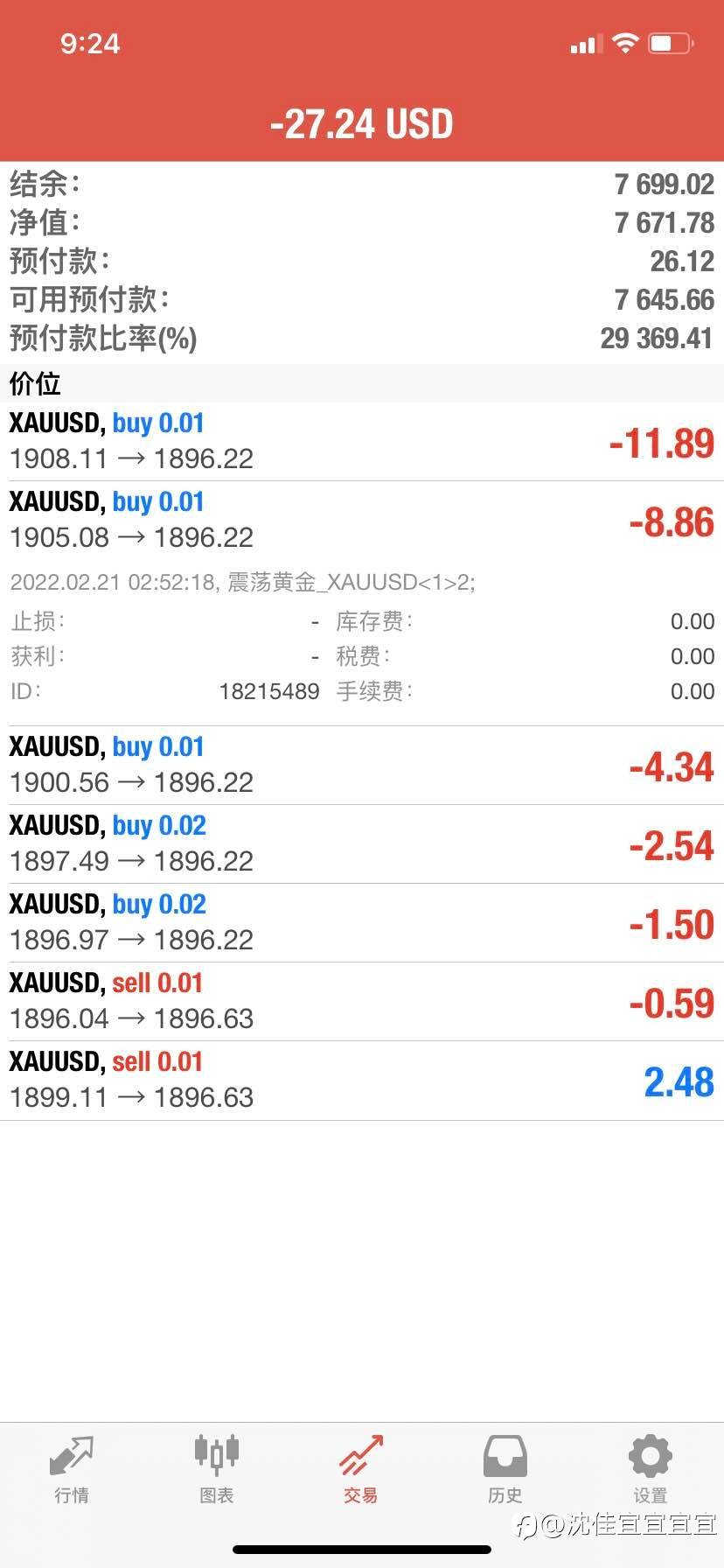This screenshot has width=724, height=1568.
Task: Expand the XAUUSD sell position with 2.48 profit
Action: [362, 1081]
